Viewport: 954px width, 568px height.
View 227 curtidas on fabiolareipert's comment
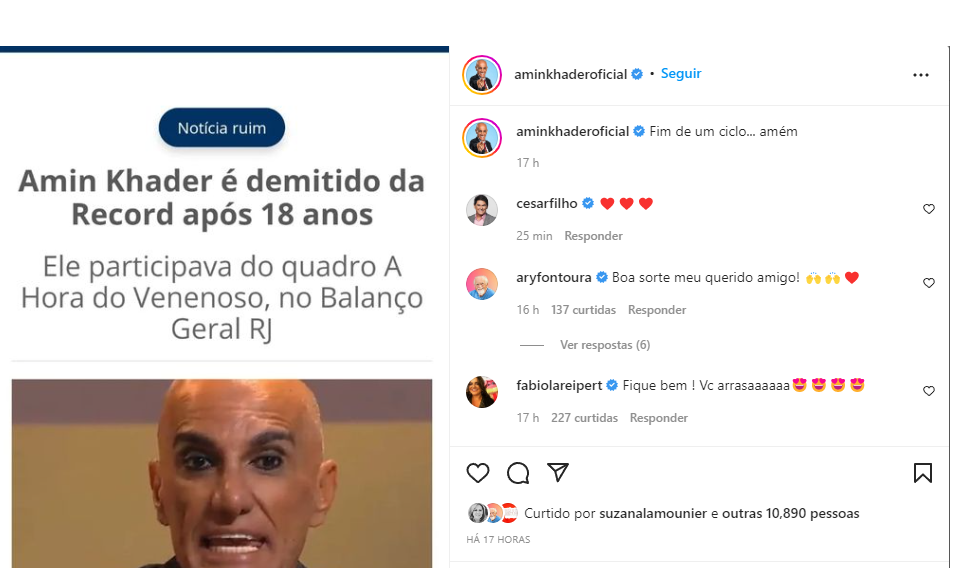click(x=584, y=418)
